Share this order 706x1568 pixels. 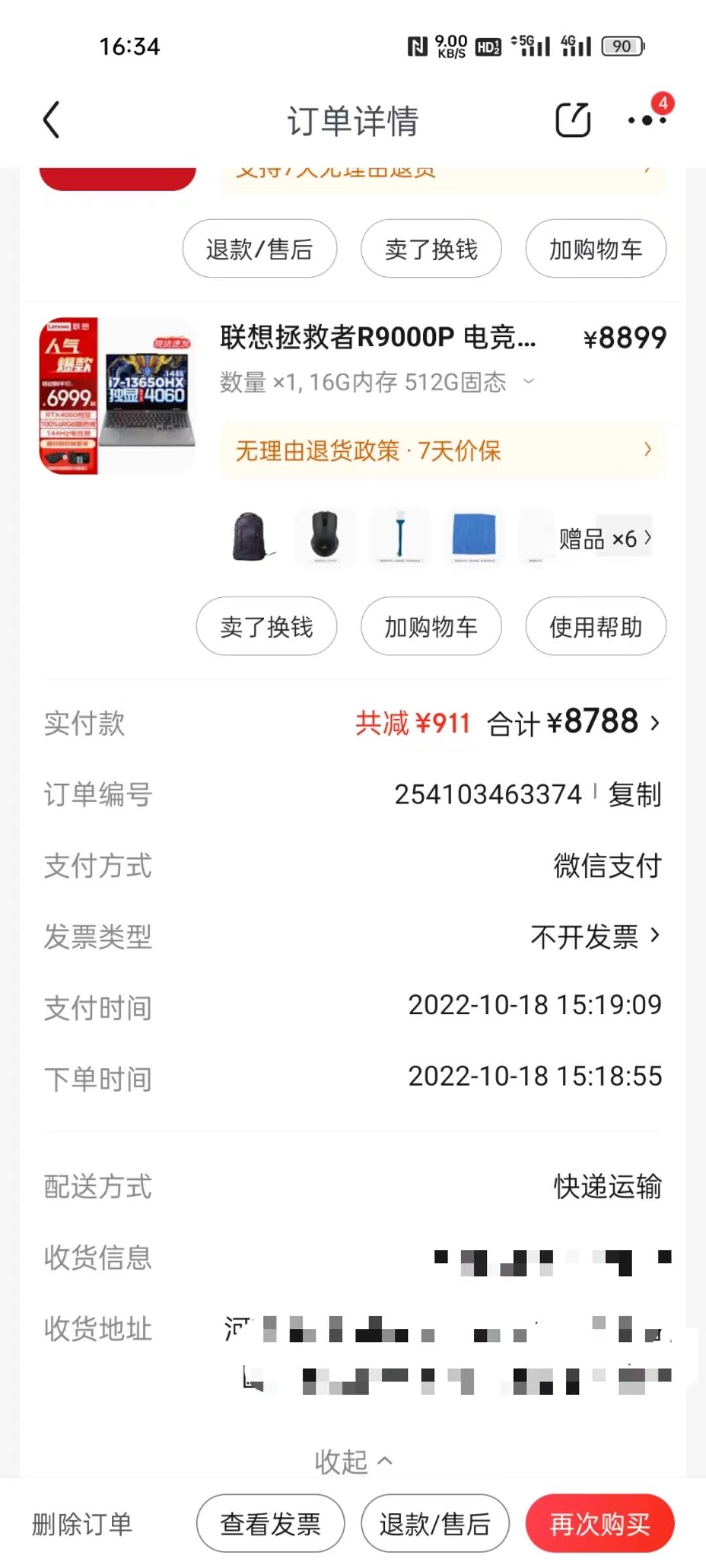[573, 120]
